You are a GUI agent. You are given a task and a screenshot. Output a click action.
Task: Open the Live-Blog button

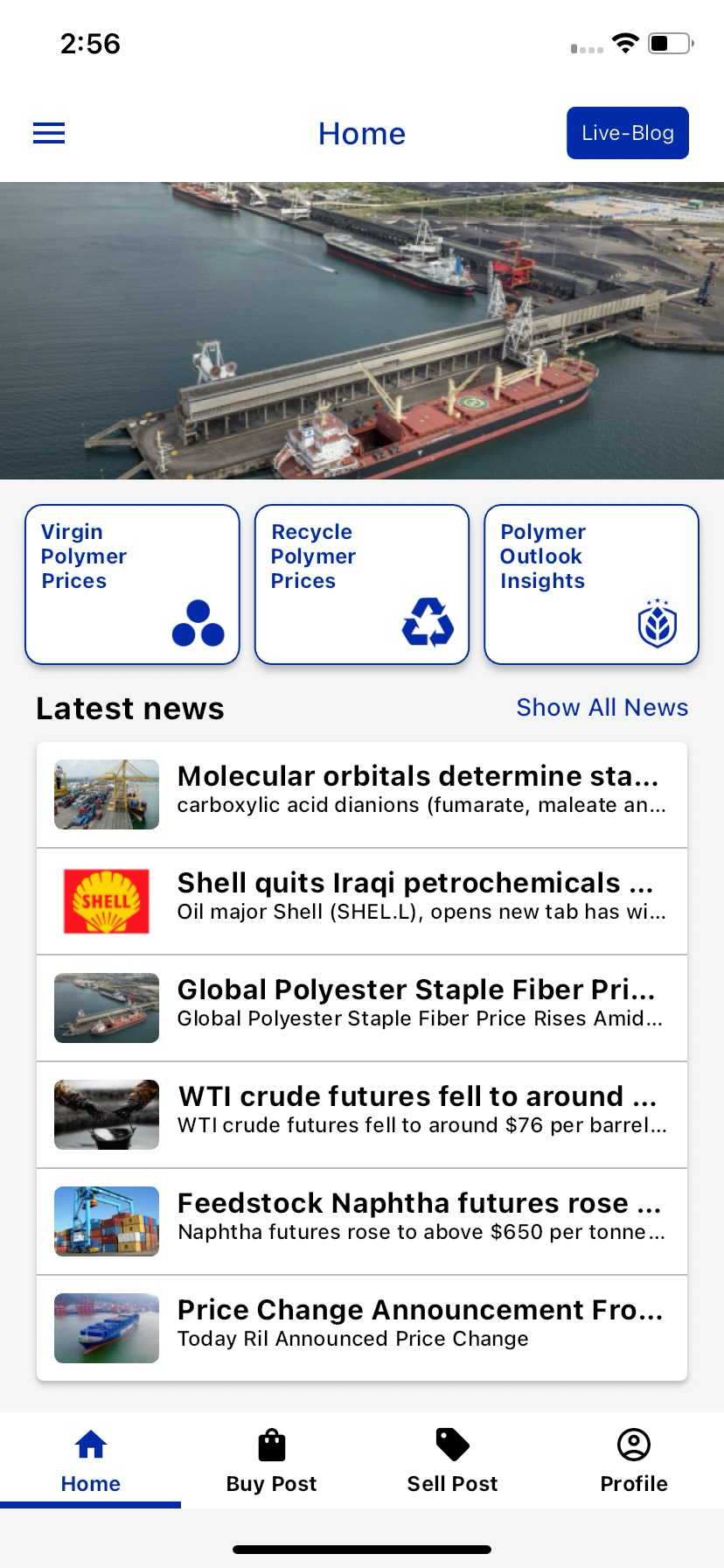[627, 133]
